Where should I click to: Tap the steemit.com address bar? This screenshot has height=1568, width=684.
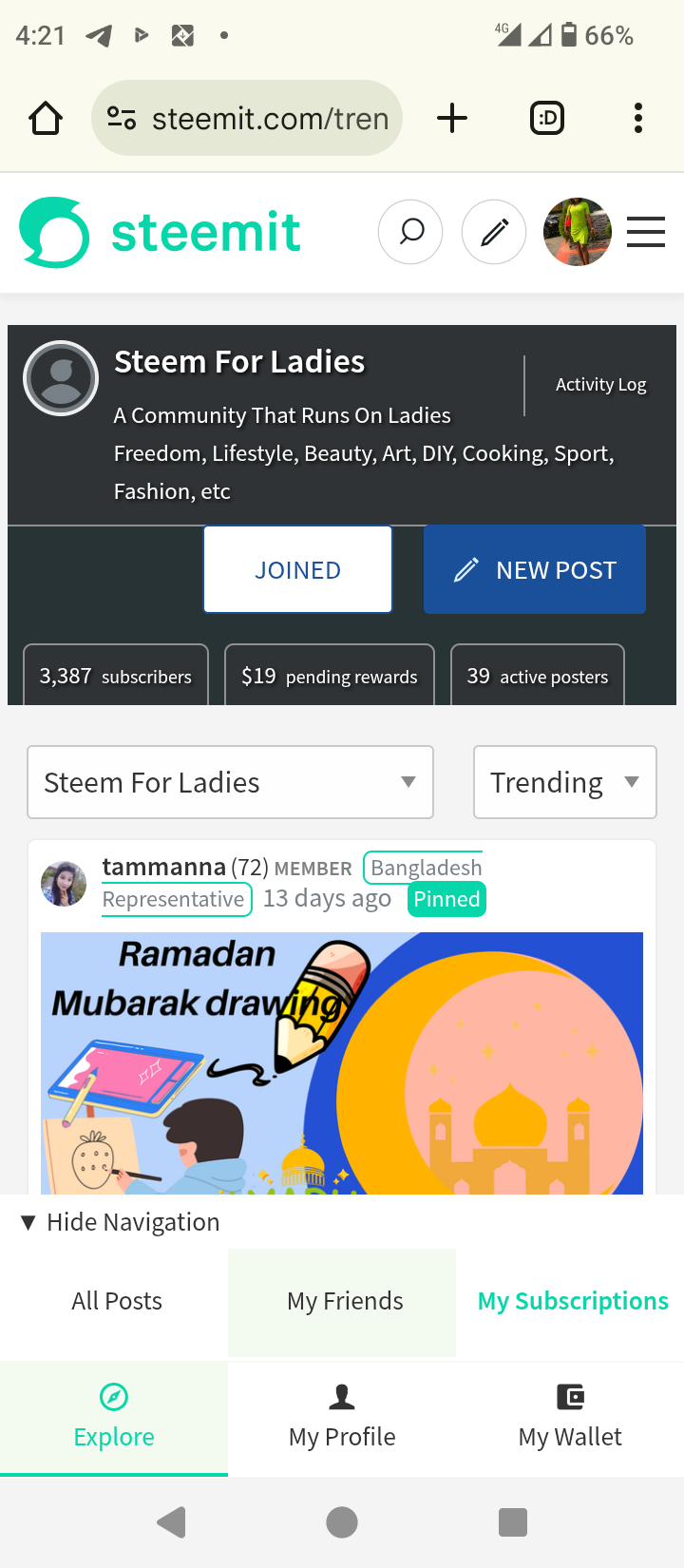(x=247, y=118)
